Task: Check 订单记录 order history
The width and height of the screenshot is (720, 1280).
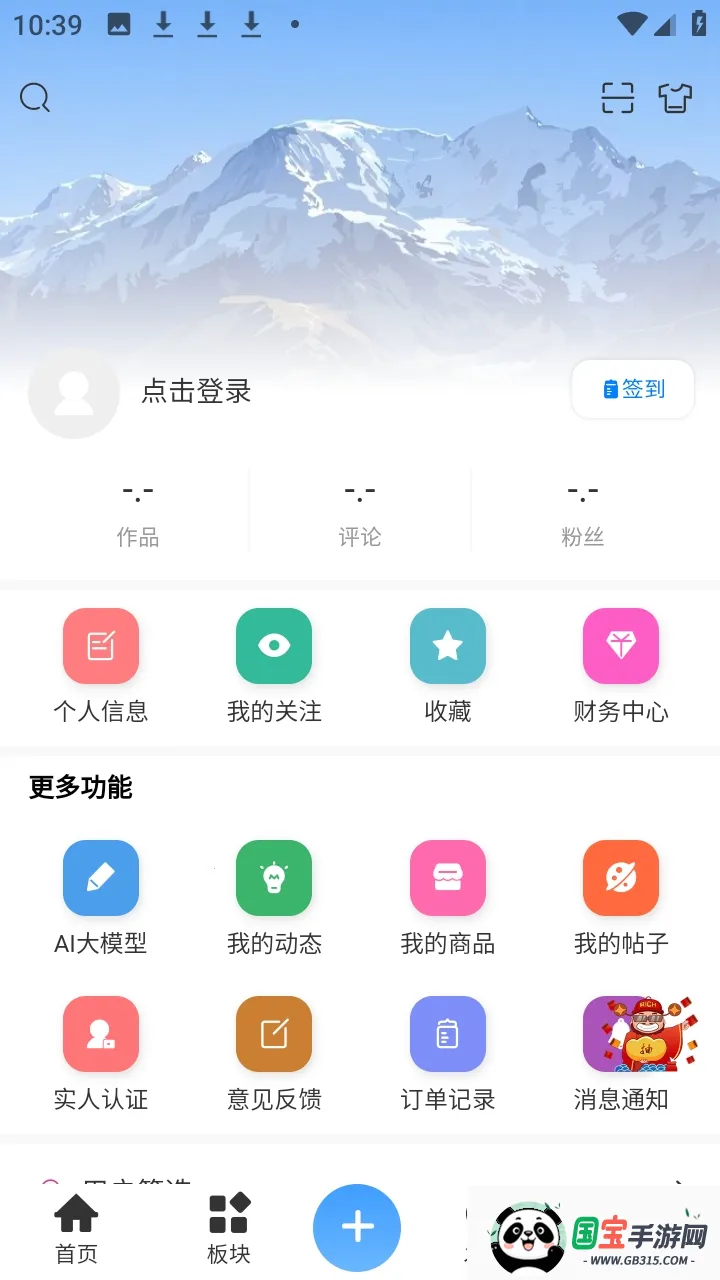Action: (447, 1033)
